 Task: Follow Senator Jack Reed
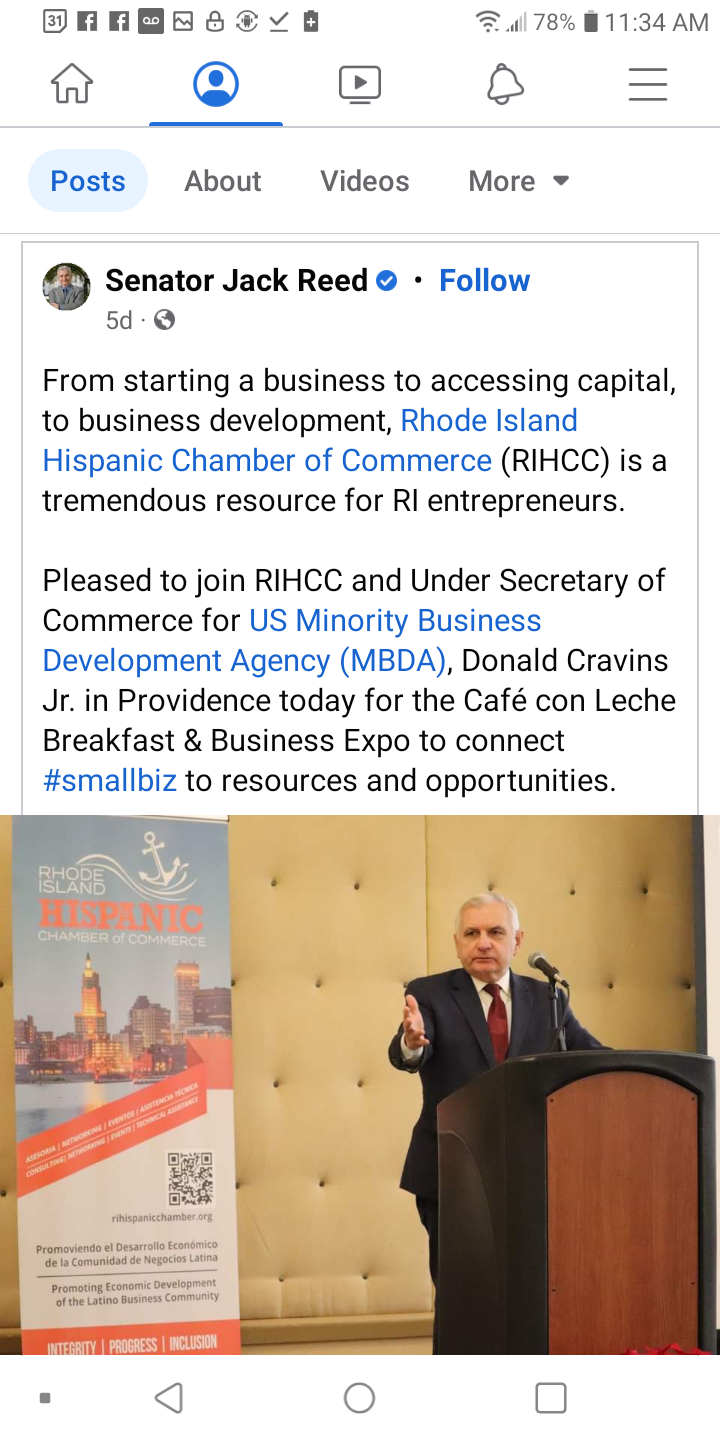tap(484, 281)
